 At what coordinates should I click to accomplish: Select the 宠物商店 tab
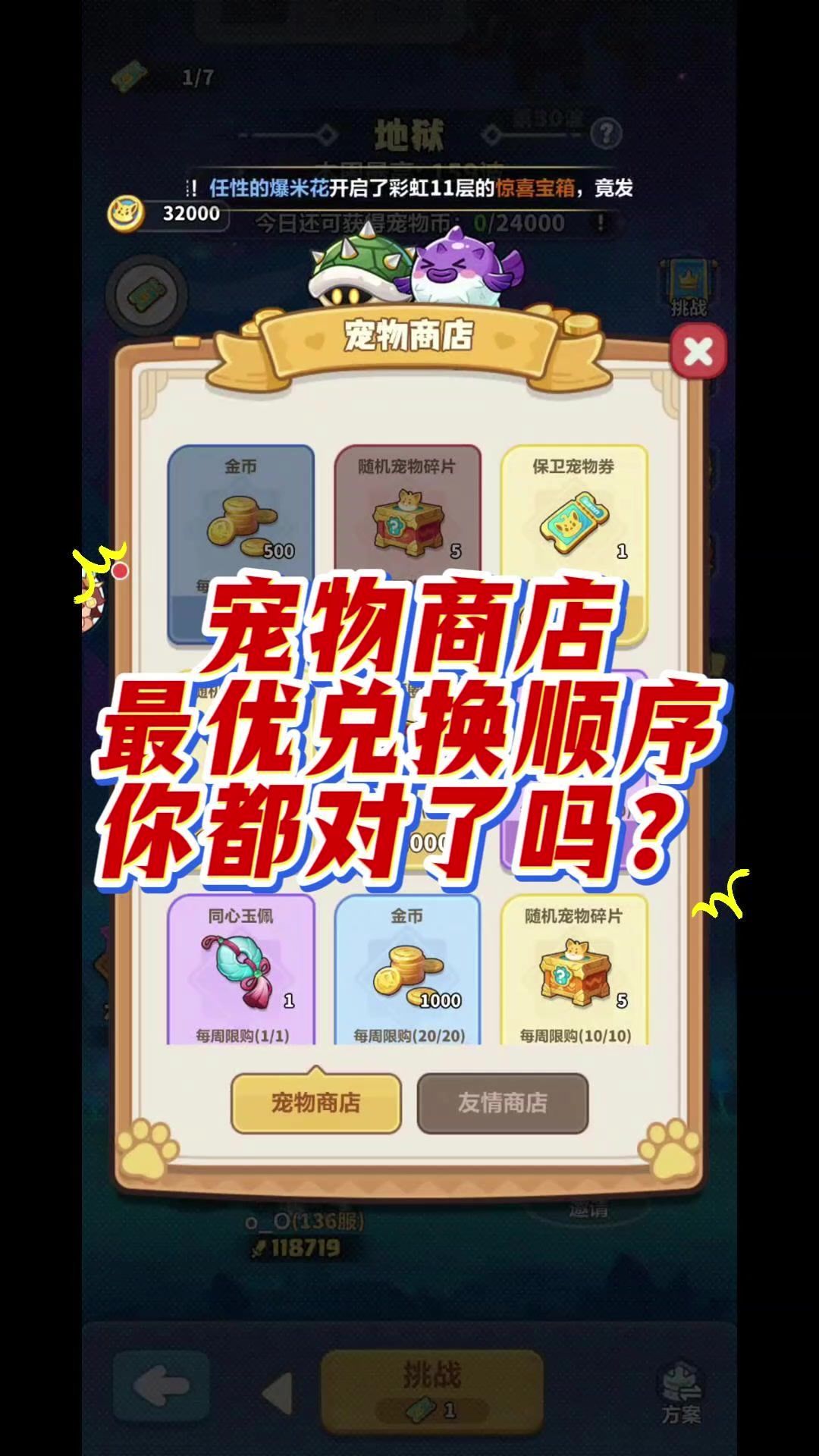click(x=315, y=1103)
